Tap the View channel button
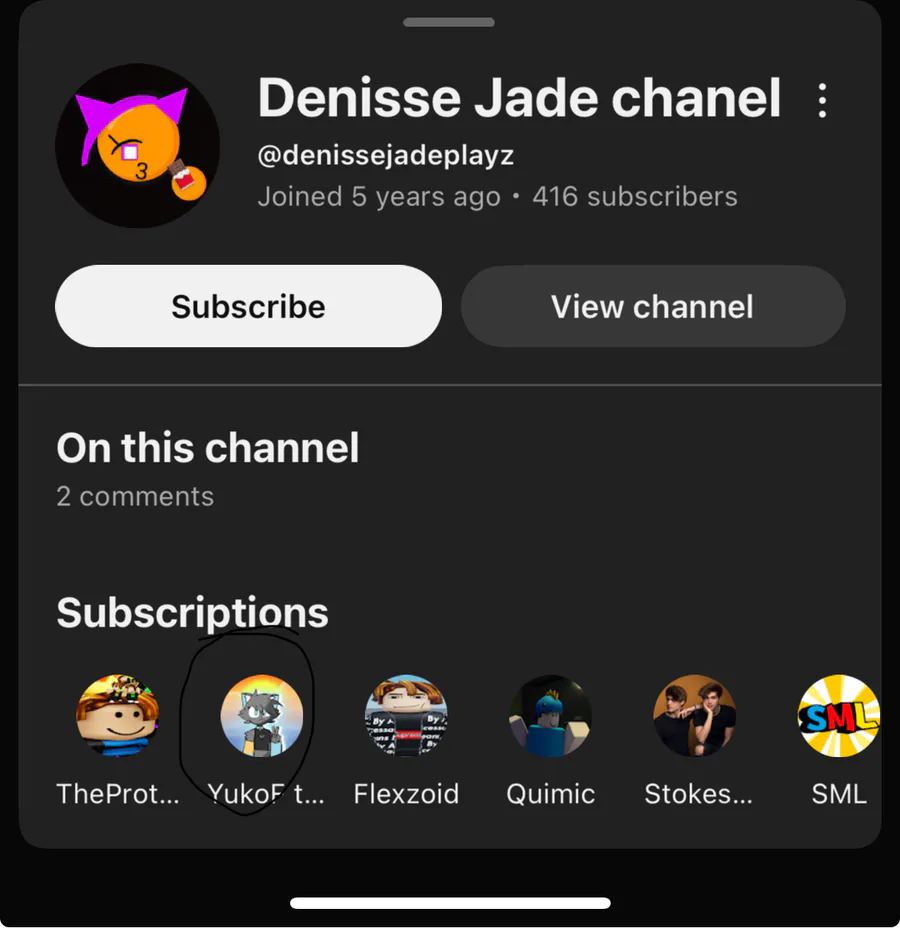The image size is (900, 928). [652, 306]
